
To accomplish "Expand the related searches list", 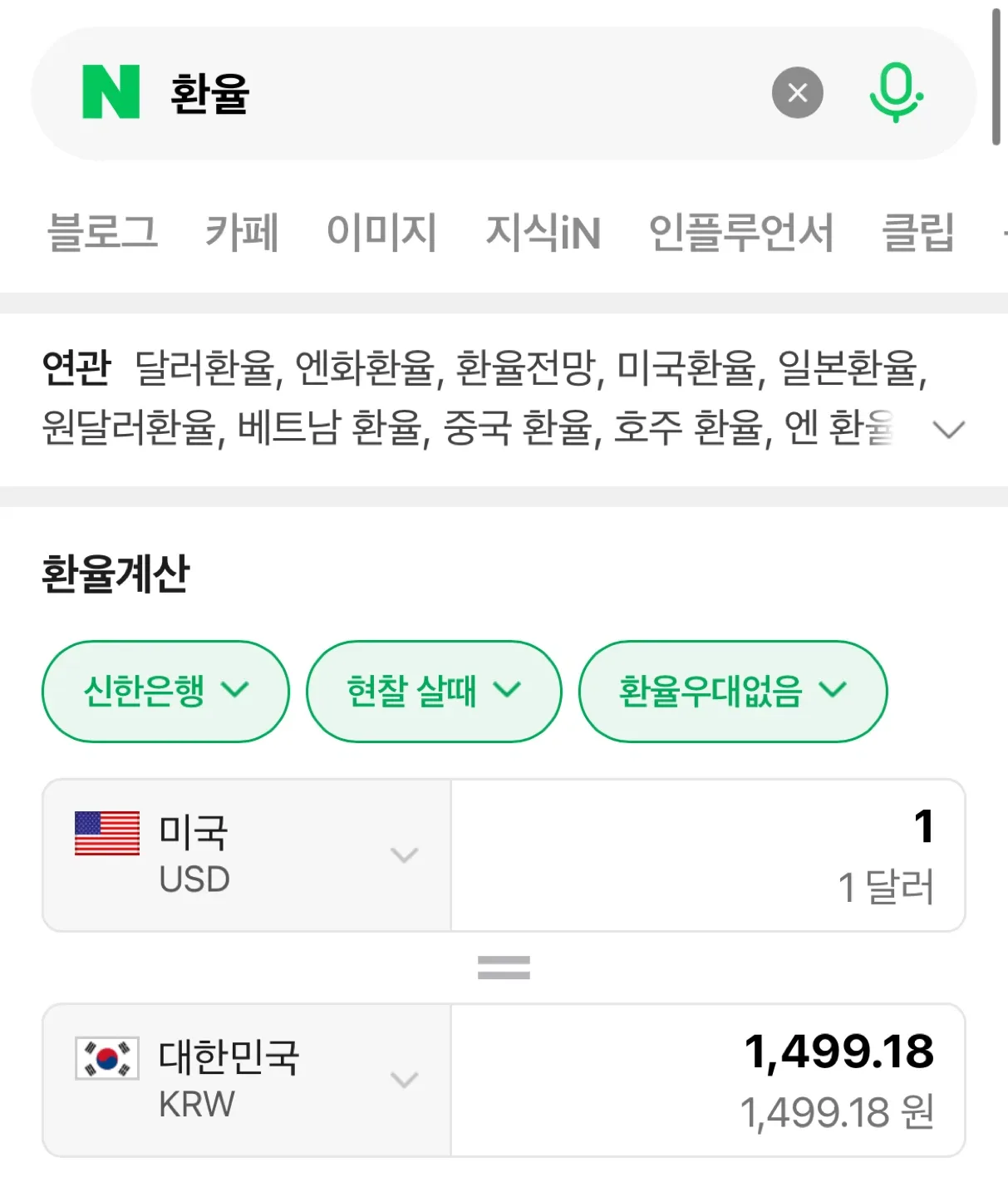I will pos(948,429).
